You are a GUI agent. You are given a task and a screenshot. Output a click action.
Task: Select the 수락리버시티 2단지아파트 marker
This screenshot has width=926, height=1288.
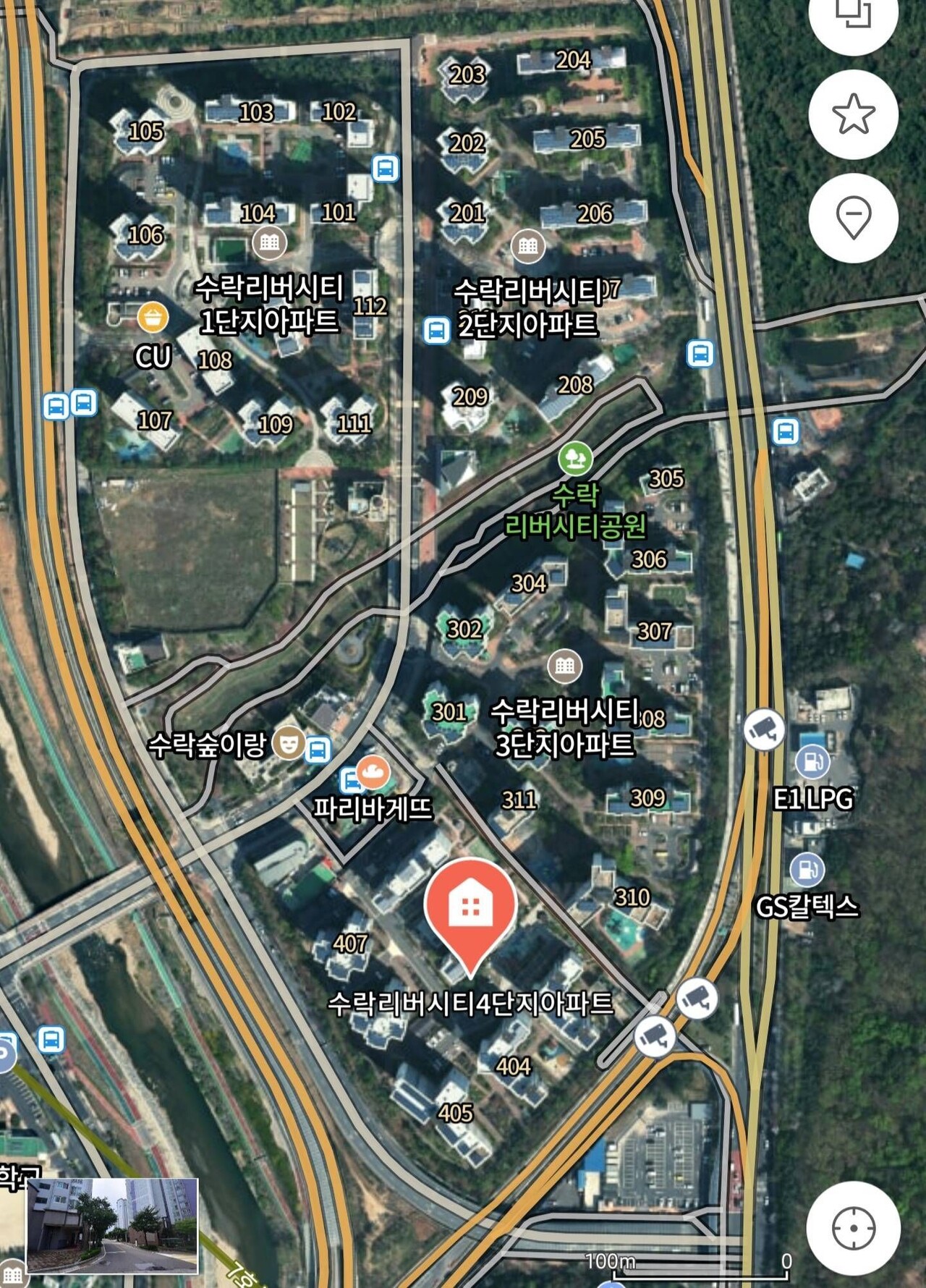coord(528,246)
